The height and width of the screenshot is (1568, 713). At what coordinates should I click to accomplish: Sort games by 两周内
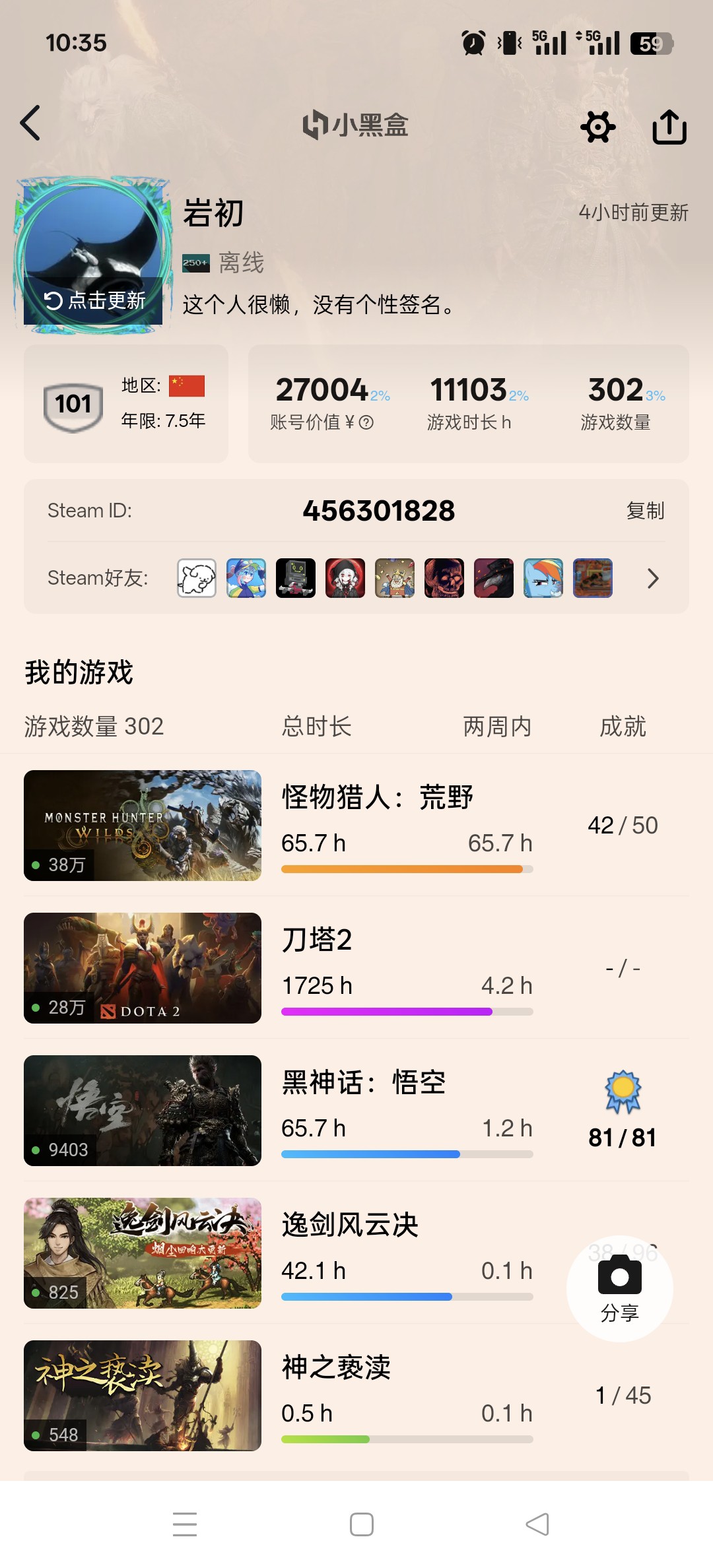tap(497, 727)
